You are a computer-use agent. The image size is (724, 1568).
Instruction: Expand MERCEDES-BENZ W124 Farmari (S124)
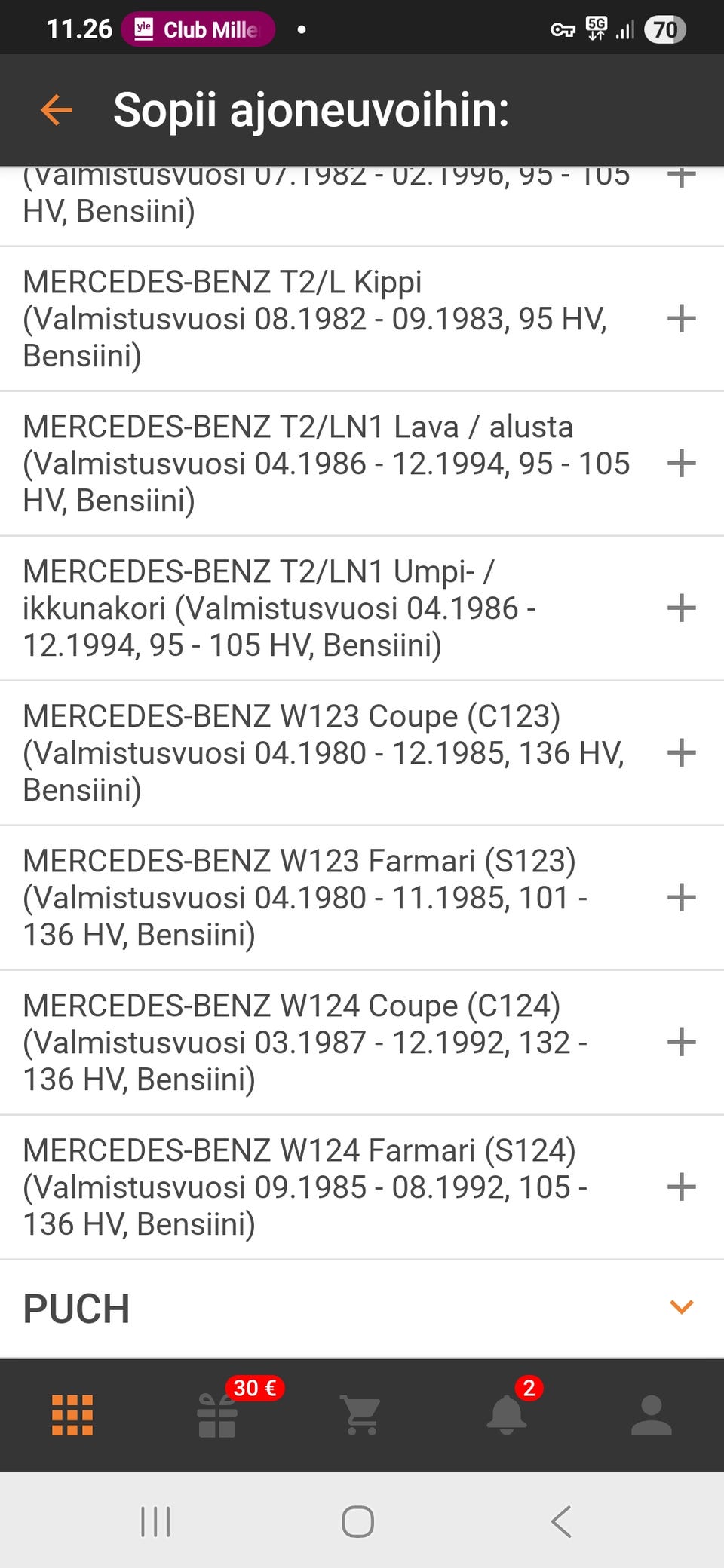coord(681,1187)
